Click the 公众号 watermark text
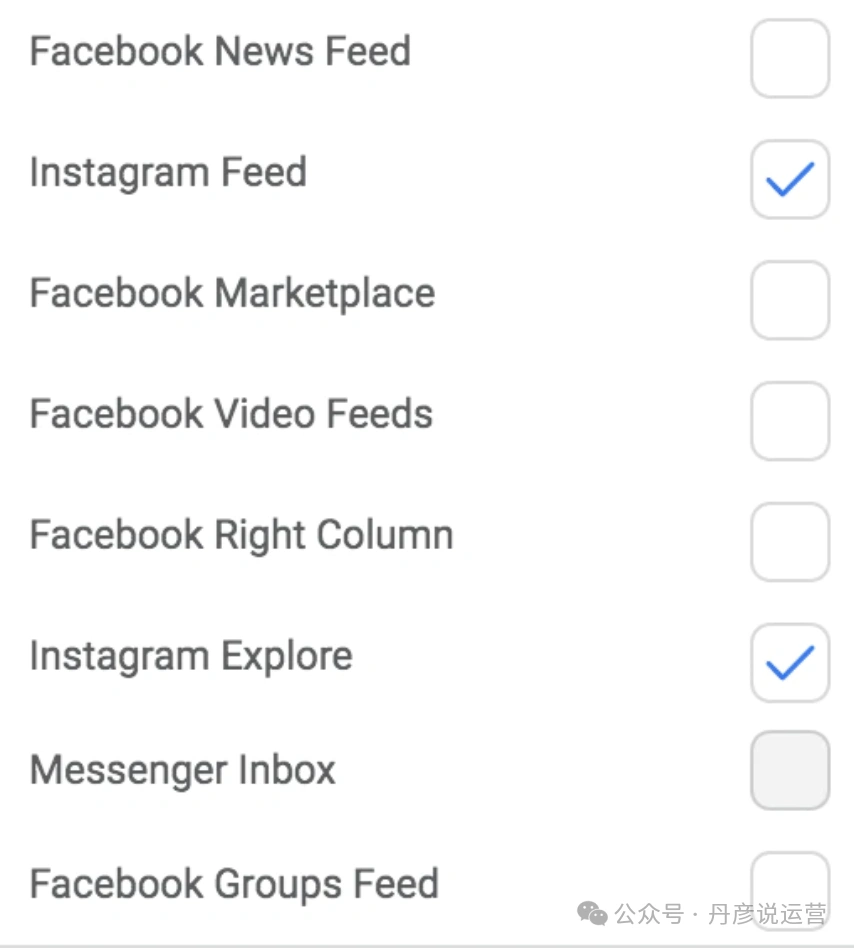 click(652, 913)
